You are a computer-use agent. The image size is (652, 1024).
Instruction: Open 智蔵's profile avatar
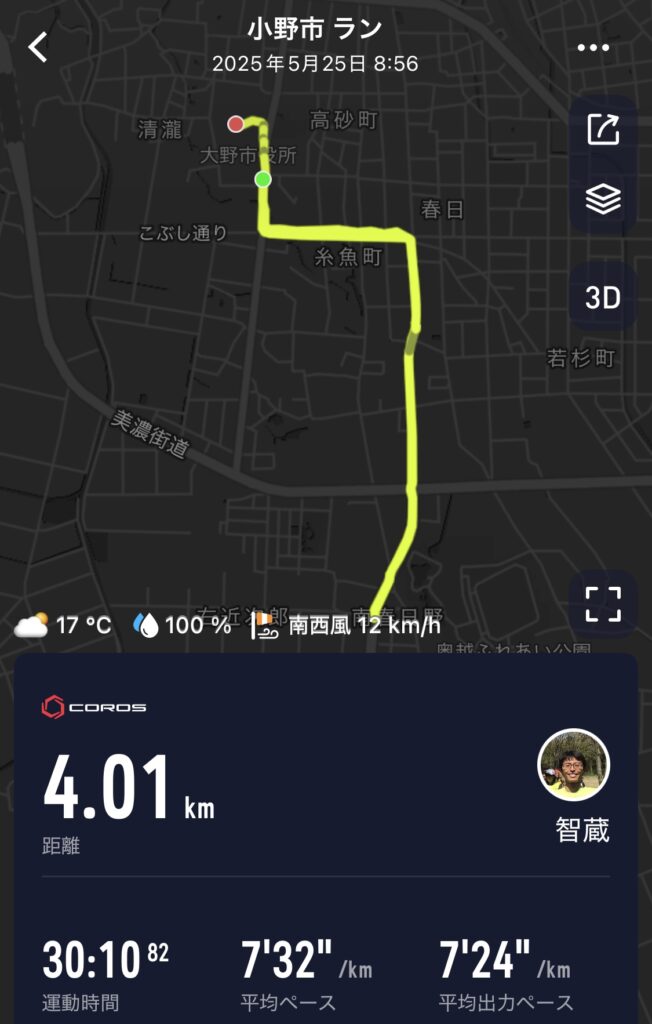[x=574, y=766]
